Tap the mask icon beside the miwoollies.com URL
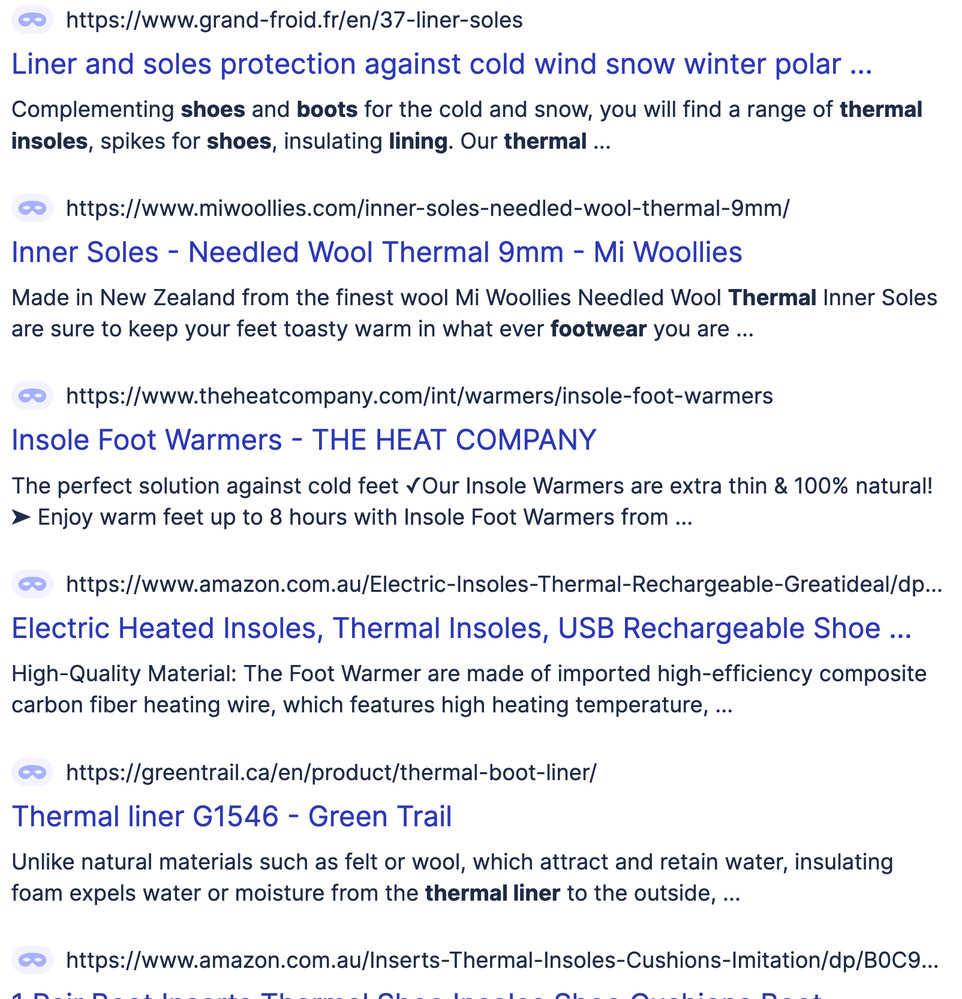Screen dimensions: 962x999 point(34,208)
